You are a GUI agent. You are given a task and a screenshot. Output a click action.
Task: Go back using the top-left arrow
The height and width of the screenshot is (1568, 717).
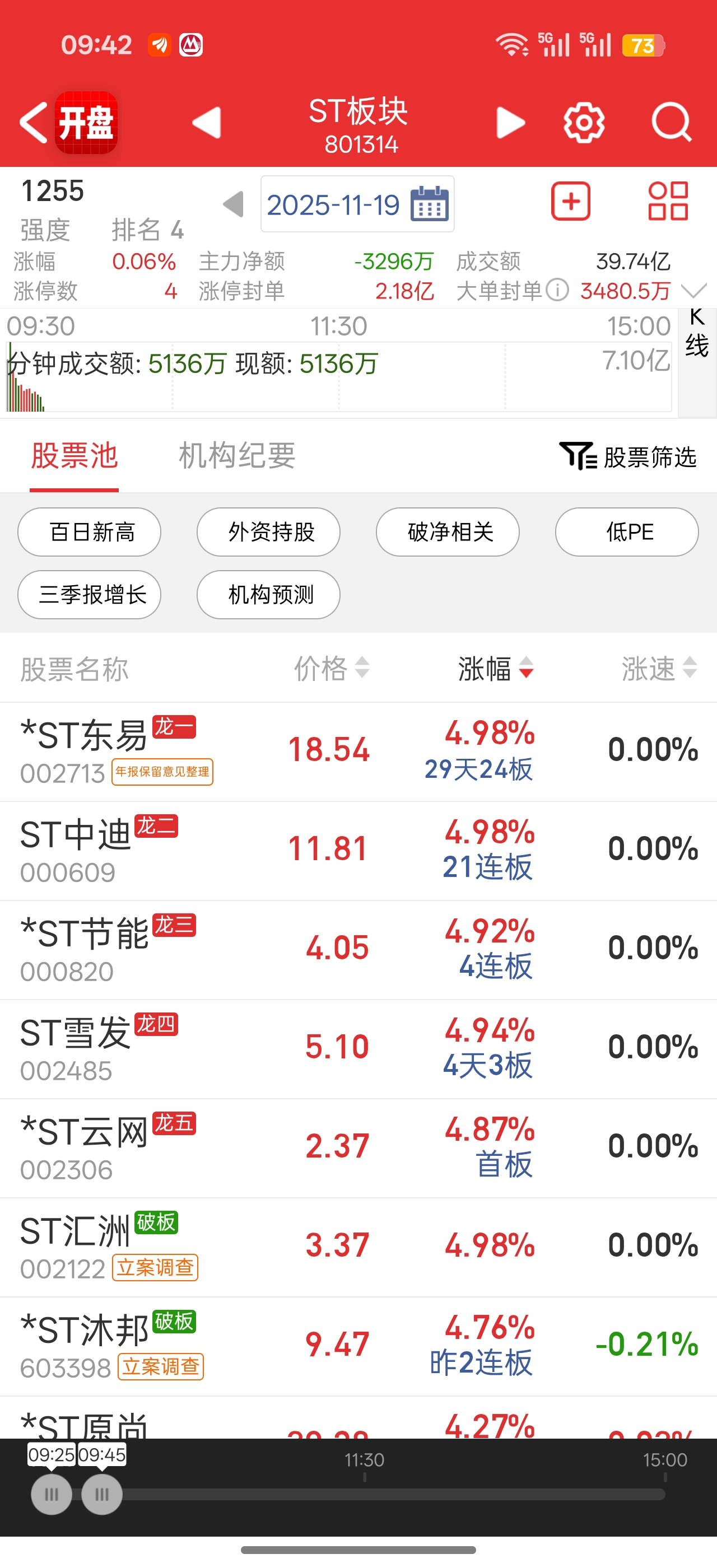tap(34, 123)
